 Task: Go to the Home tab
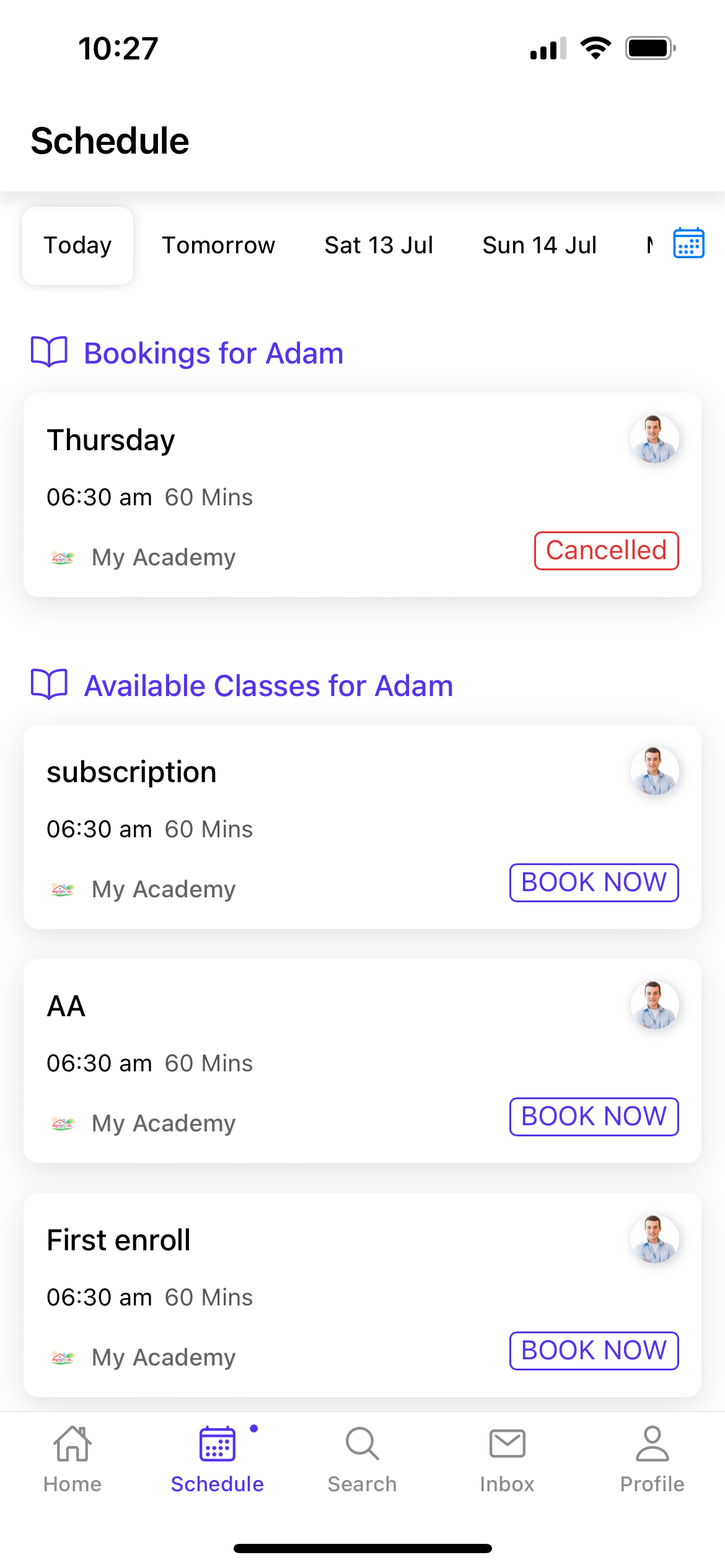point(72,1460)
